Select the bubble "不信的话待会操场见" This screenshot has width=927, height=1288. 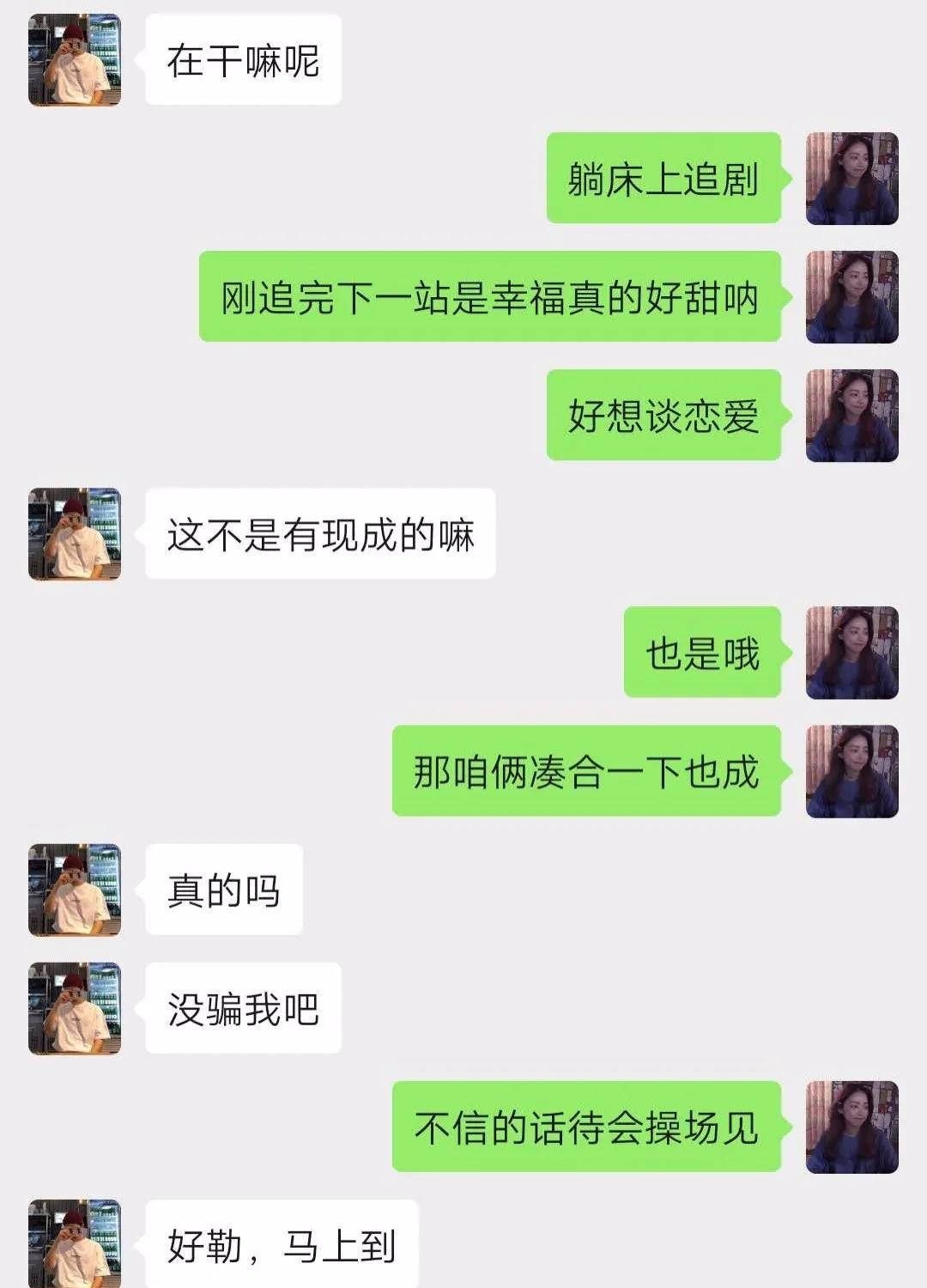[x=588, y=1125]
